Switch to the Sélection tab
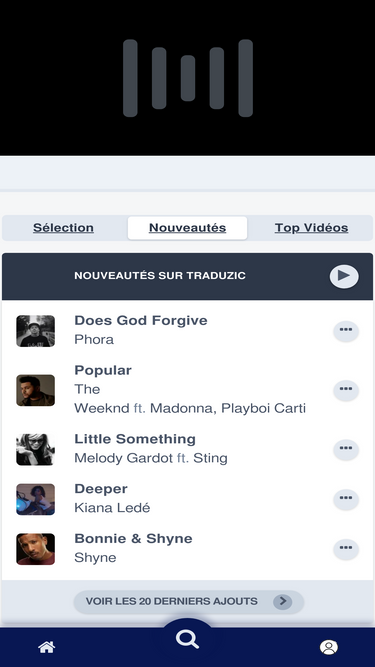 (63, 228)
